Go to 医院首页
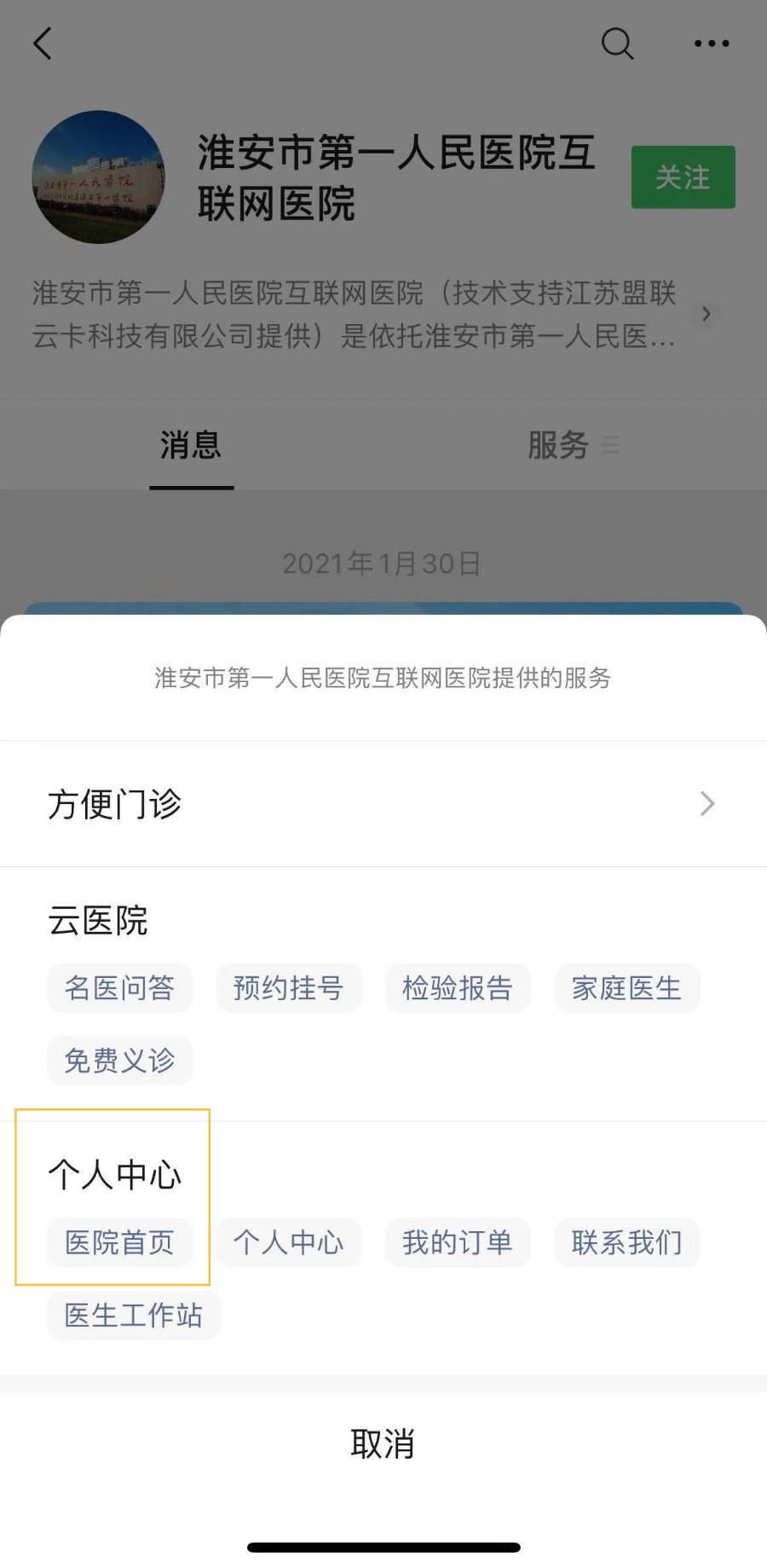Screen dimensions: 767x1568 tap(120, 1242)
